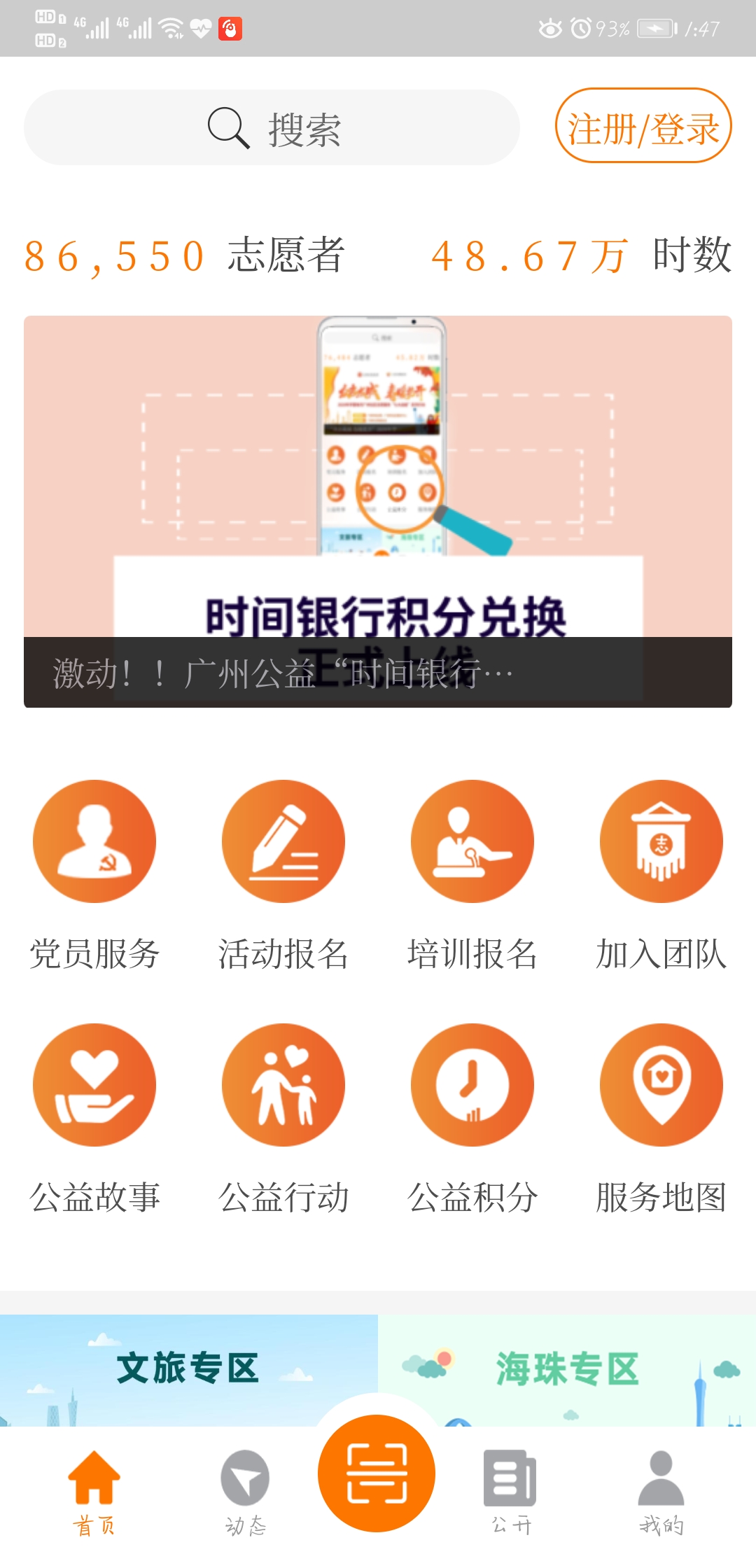The image size is (756, 1568).
Task: Tap the orange scan button
Action: coord(377,1473)
